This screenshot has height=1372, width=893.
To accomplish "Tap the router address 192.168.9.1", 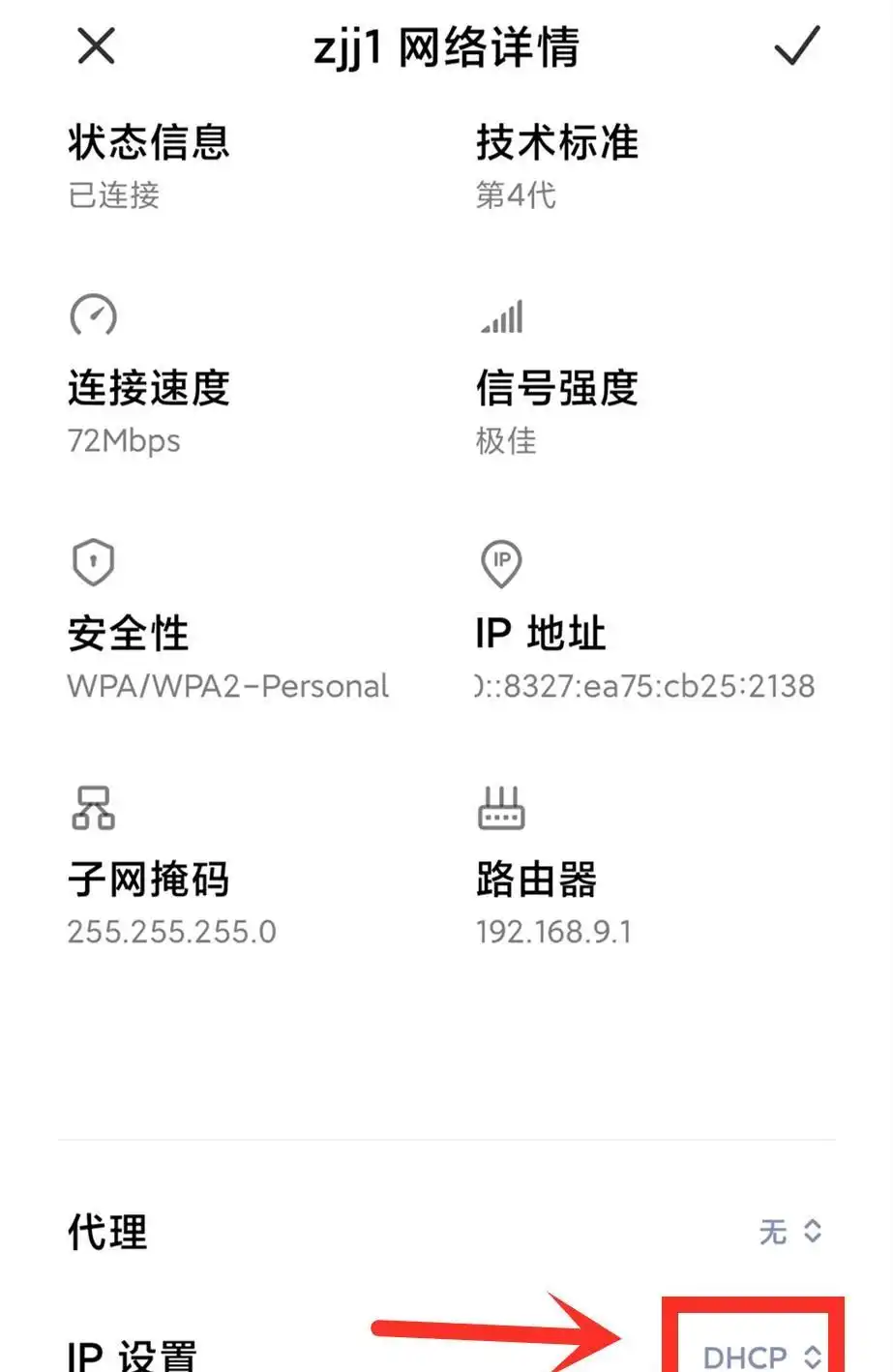I will click(x=555, y=932).
